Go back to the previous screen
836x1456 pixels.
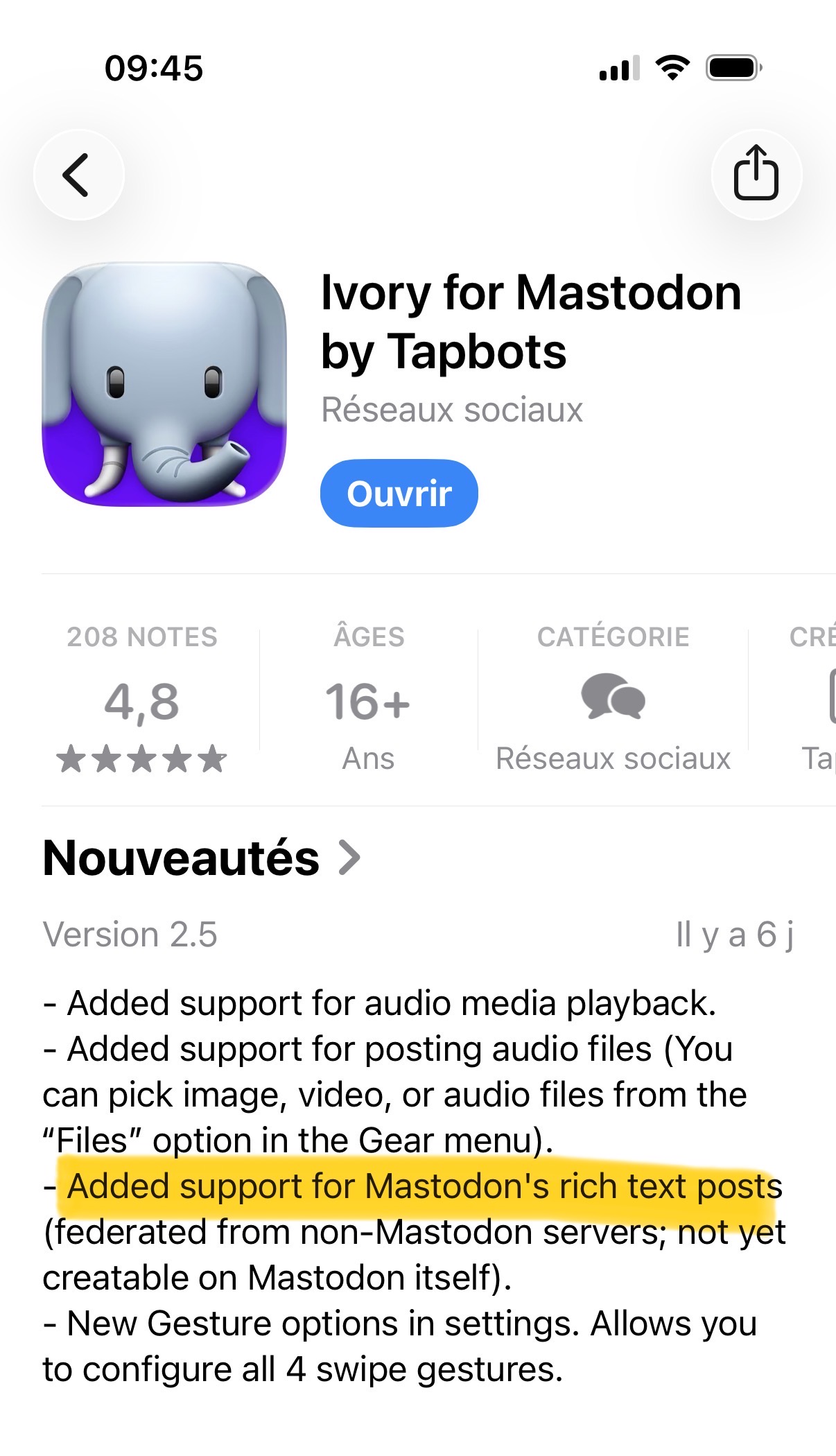[78, 175]
